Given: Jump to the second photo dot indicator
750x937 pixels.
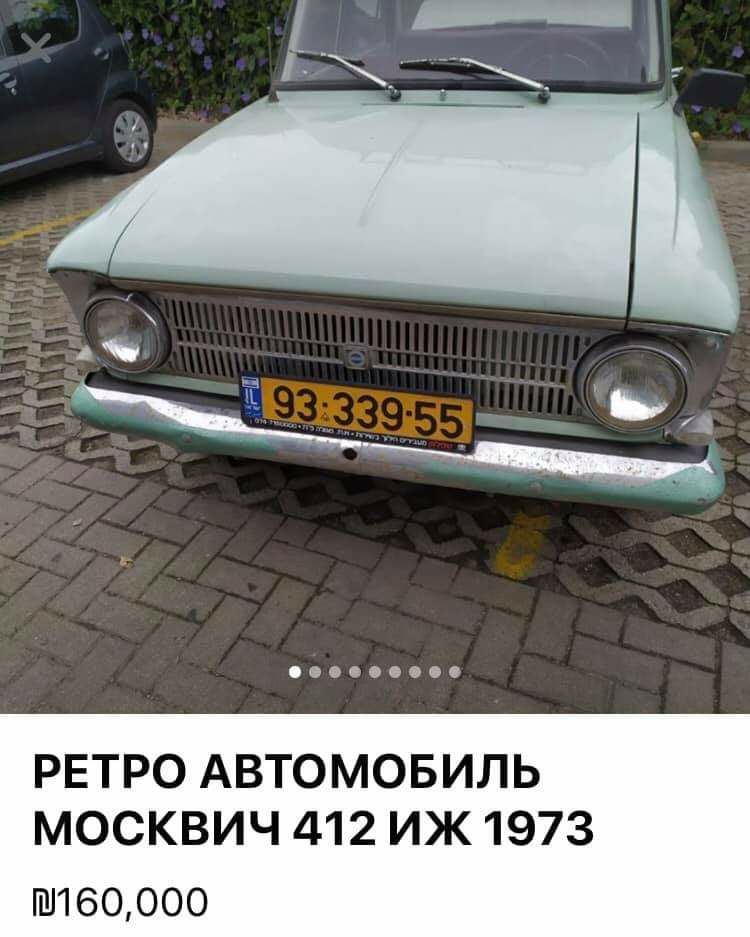Looking at the screenshot, I should (315, 672).
